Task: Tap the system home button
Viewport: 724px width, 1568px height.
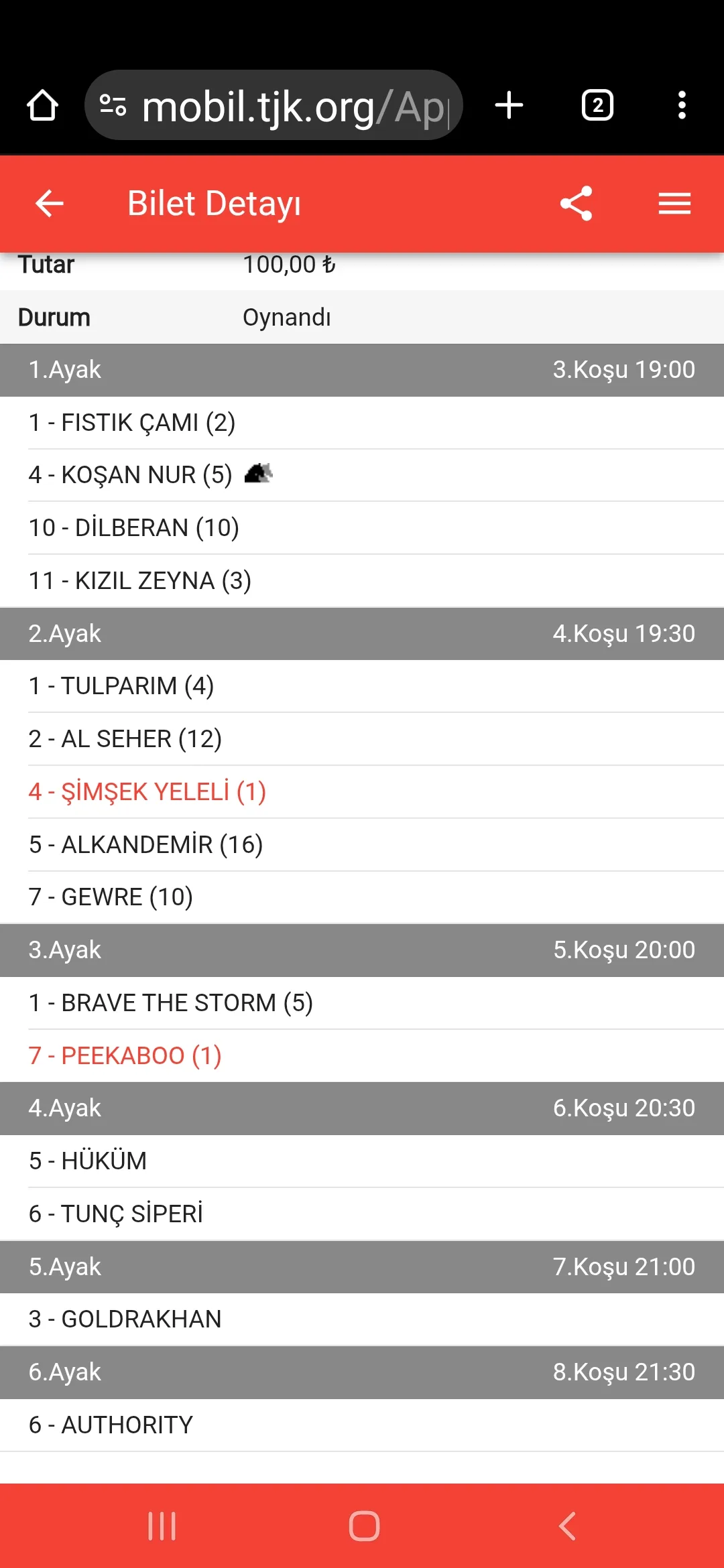Action: pyautogui.click(x=364, y=1526)
